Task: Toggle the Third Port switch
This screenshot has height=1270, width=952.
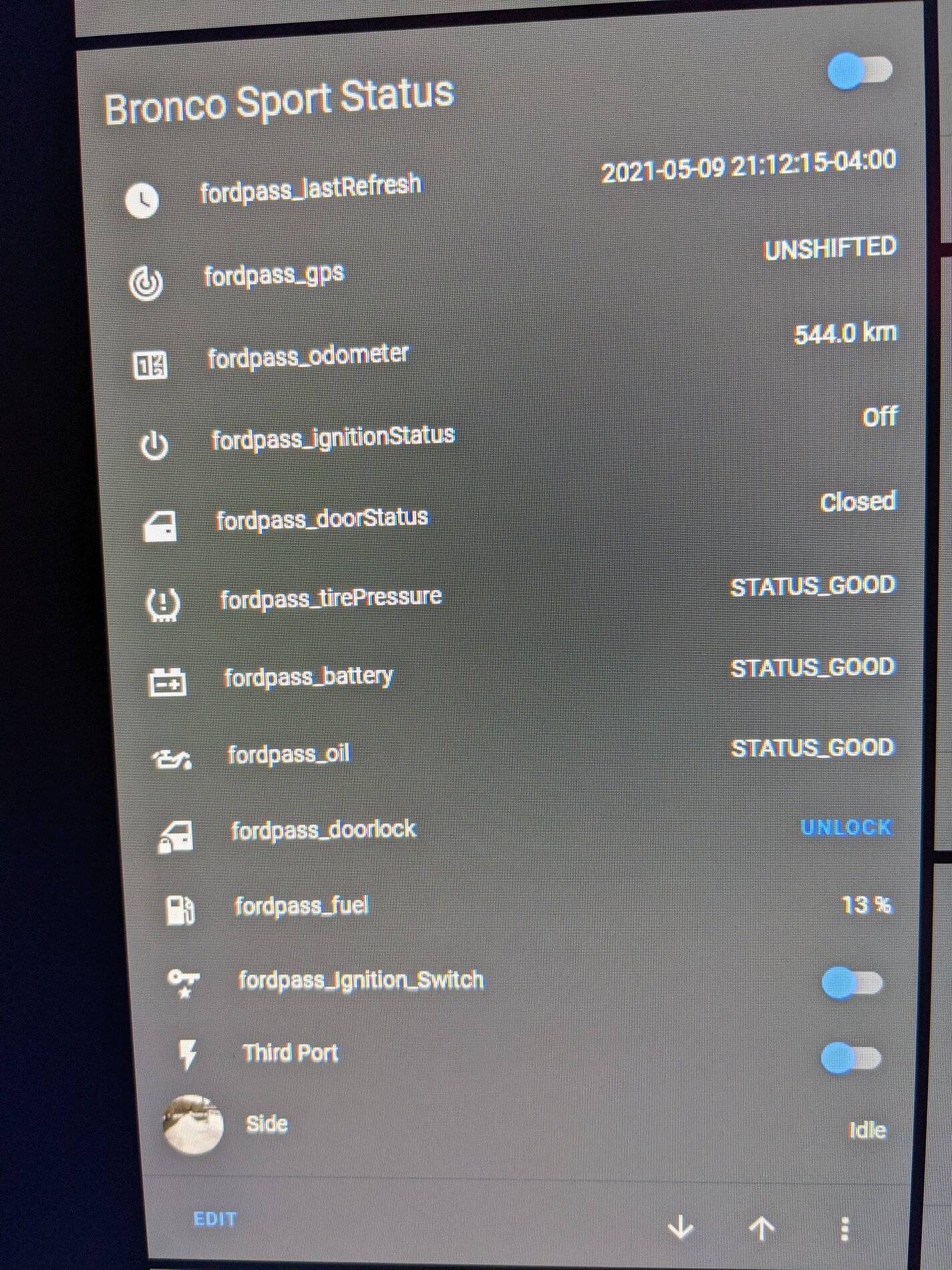Action: [850, 1058]
